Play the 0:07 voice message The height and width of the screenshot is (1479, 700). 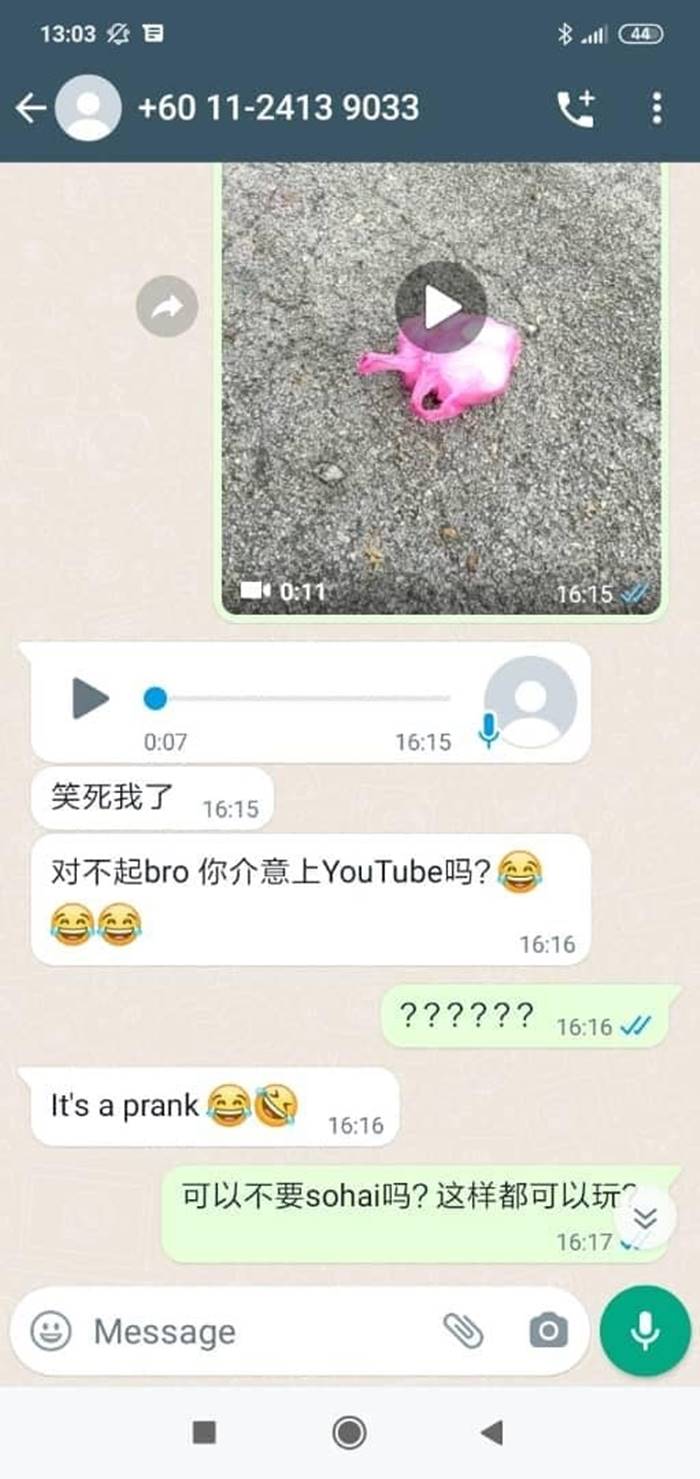point(91,698)
